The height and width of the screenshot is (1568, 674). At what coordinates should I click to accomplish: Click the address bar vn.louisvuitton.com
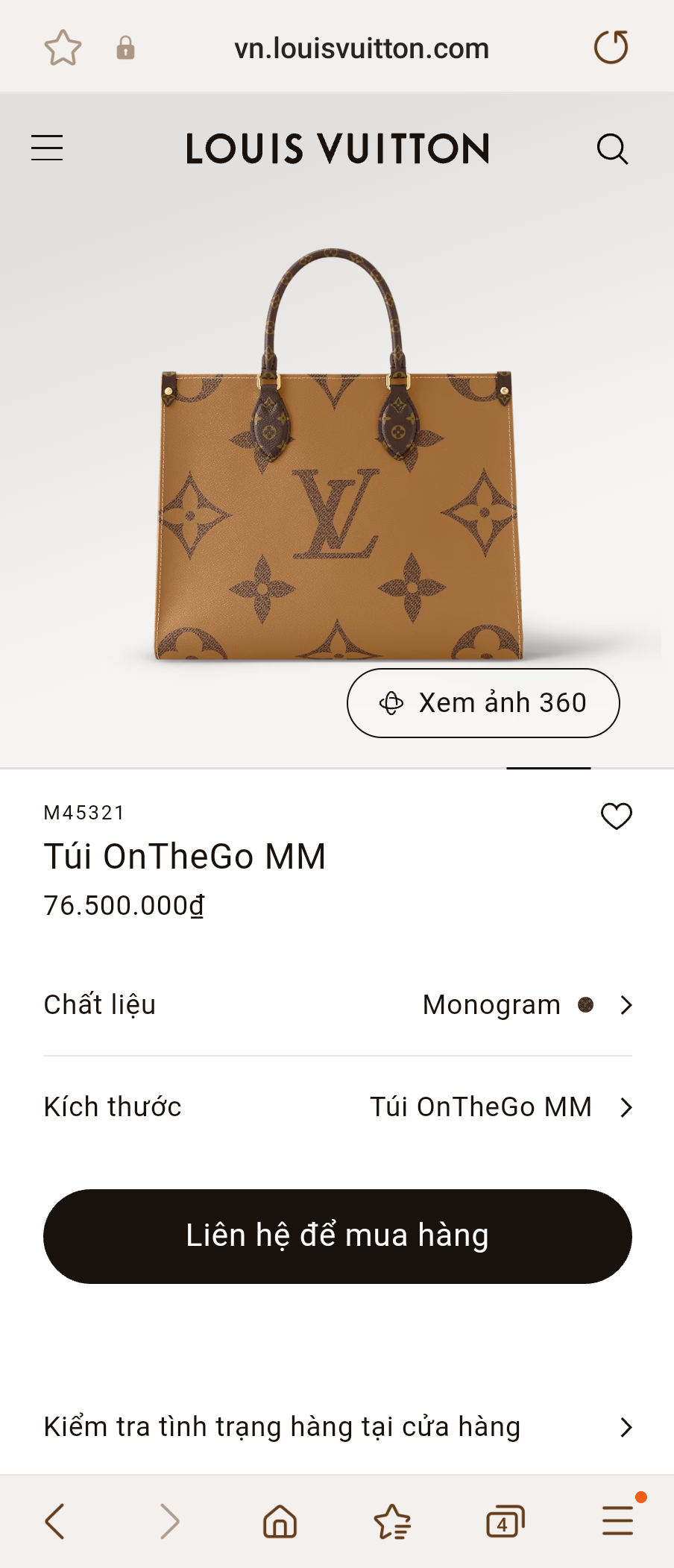(x=362, y=47)
